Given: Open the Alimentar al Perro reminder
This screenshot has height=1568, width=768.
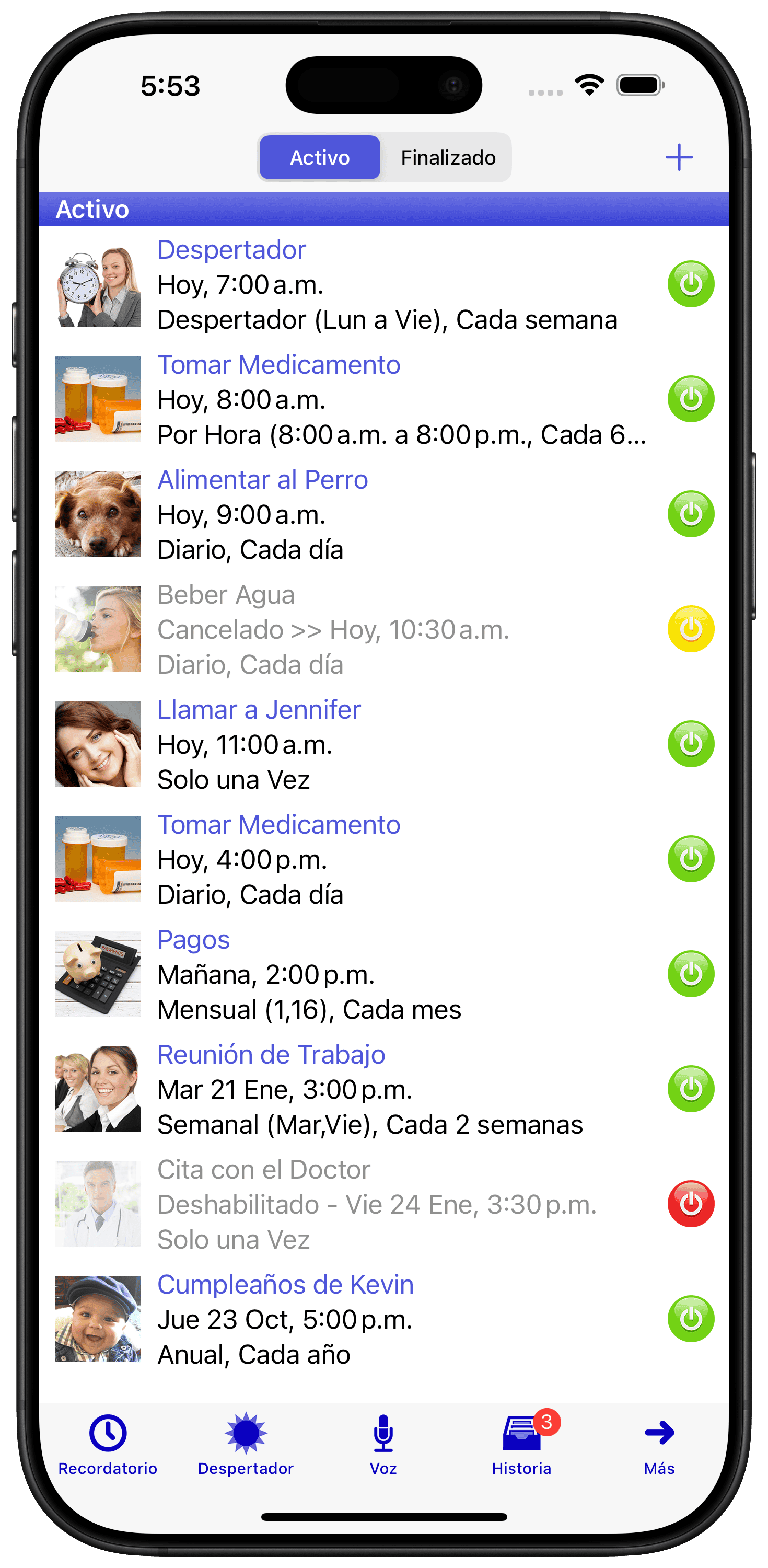Looking at the screenshot, I should [383, 514].
